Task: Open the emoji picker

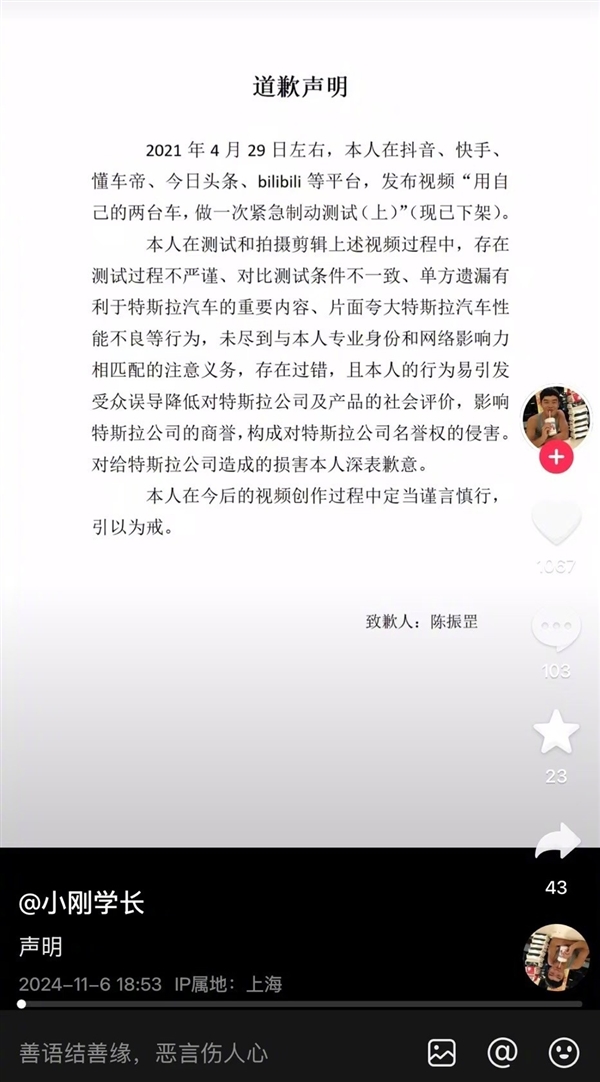Action: coord(564,1052)
